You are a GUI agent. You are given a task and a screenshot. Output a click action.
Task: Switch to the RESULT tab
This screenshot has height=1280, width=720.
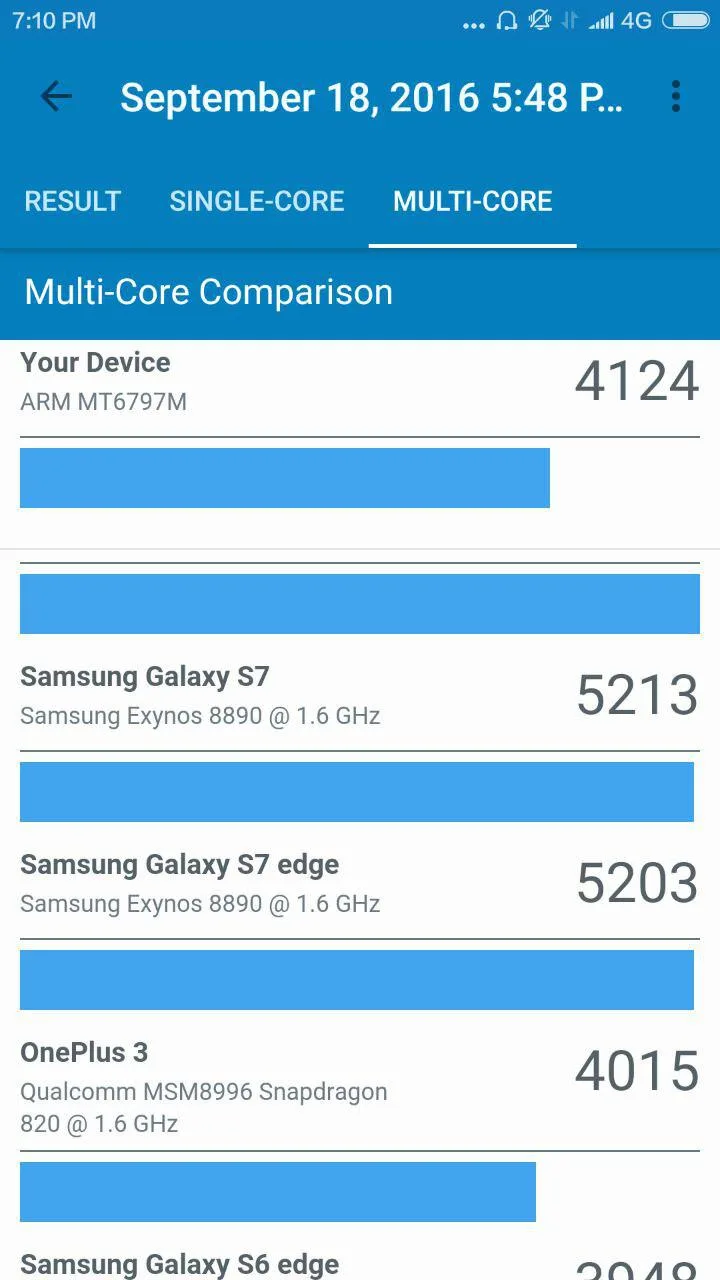tap(73, 201)
